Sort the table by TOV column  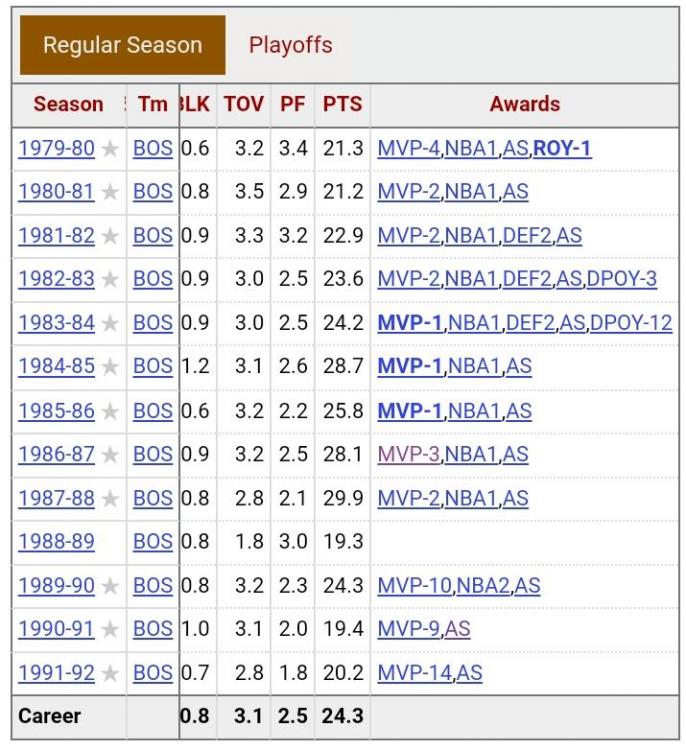pyautogui.click(x=244, y=104)
